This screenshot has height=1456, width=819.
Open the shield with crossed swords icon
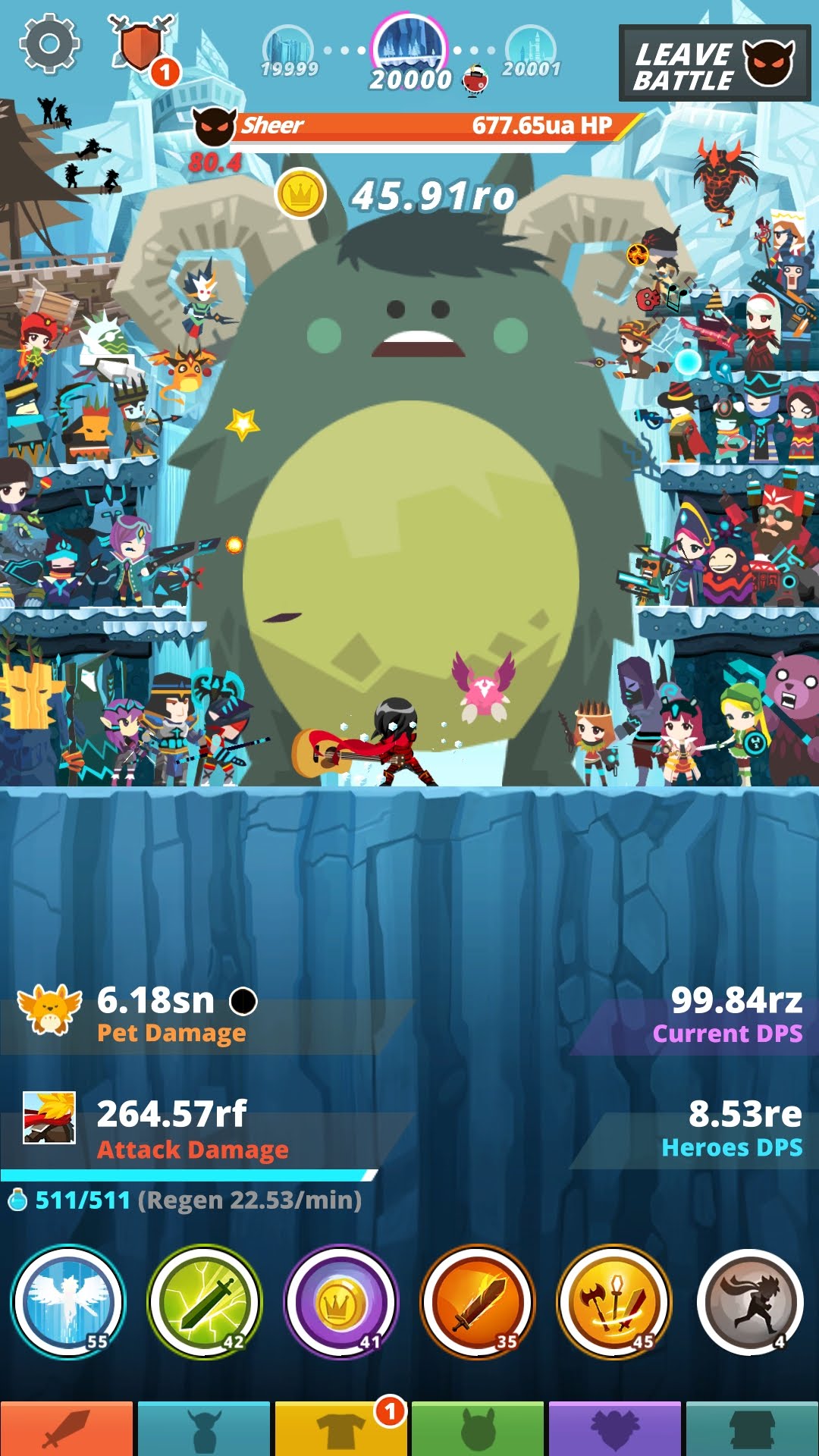pos(140,45)
